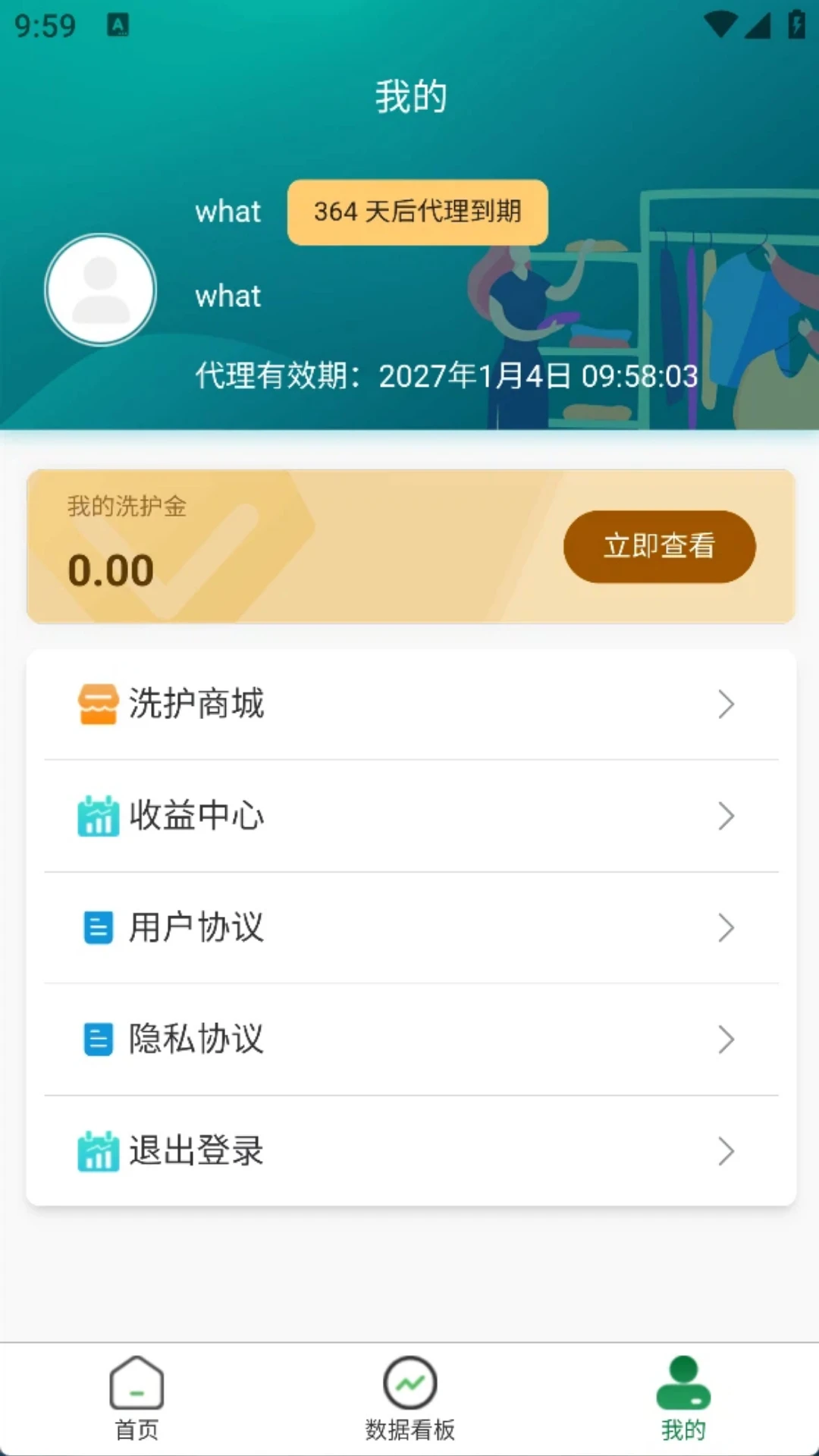Screen dimensions: 819x1456
Task: Open the 洗护商城 store icon
Action: pos(96,703)
